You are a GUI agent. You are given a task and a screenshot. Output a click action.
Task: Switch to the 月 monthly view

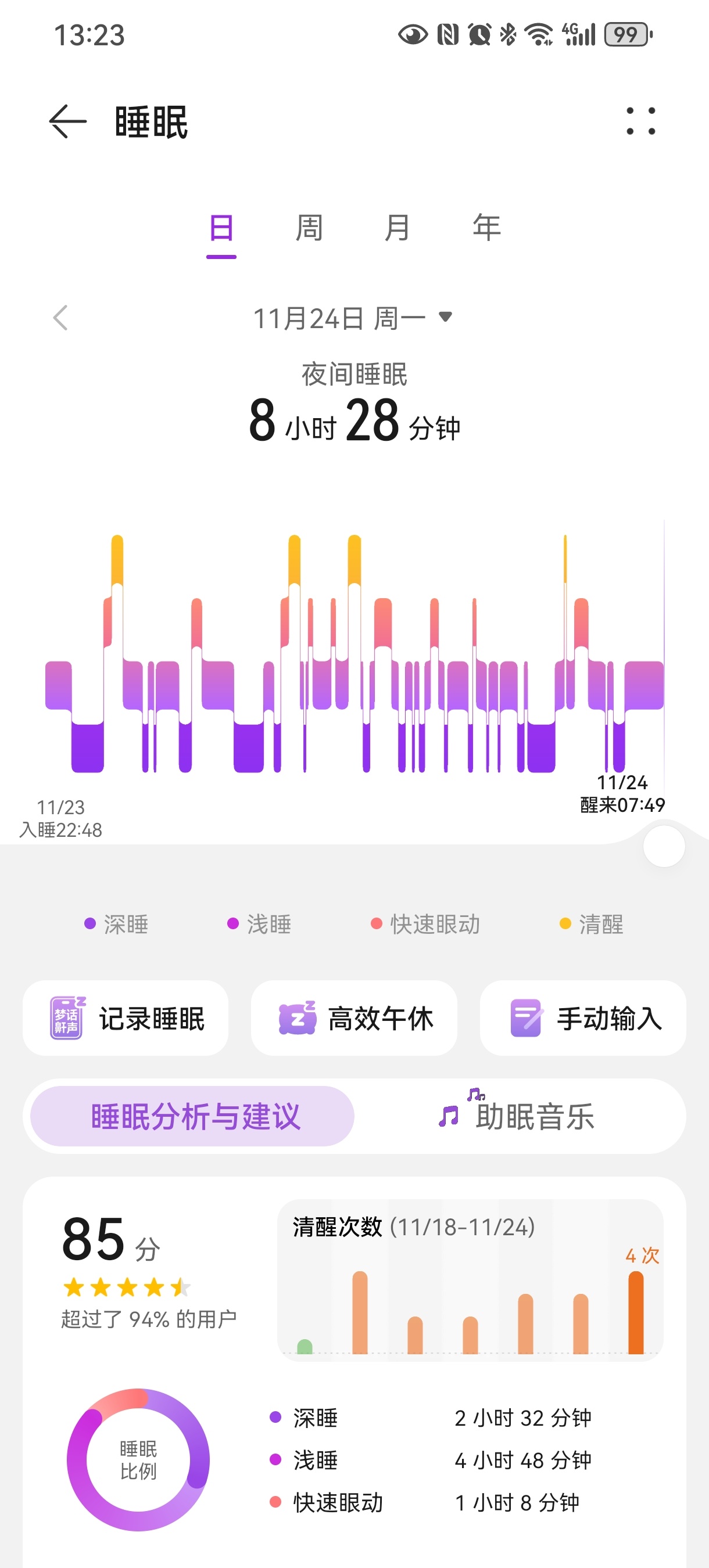click(397, 229)
